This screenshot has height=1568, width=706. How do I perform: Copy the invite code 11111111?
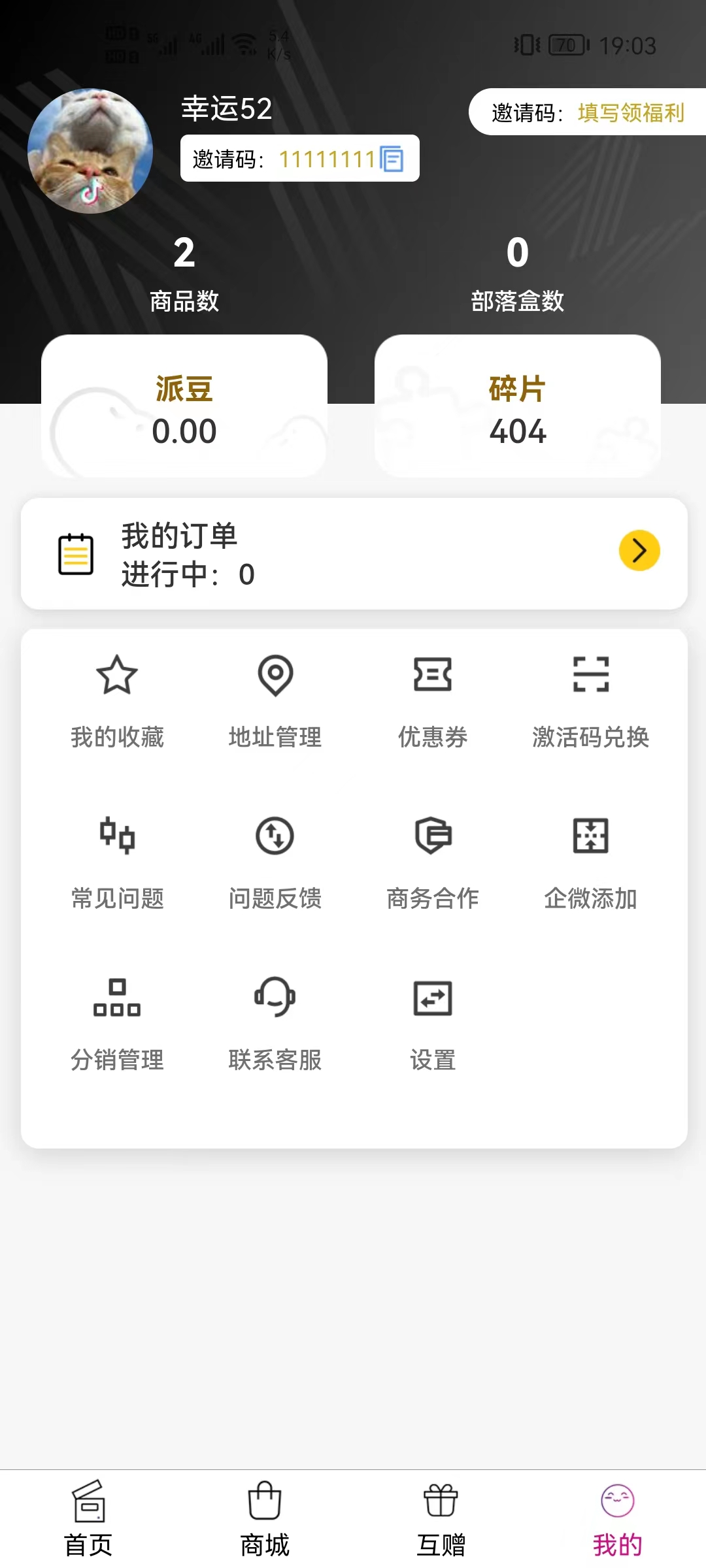click(x=392, y=159)
